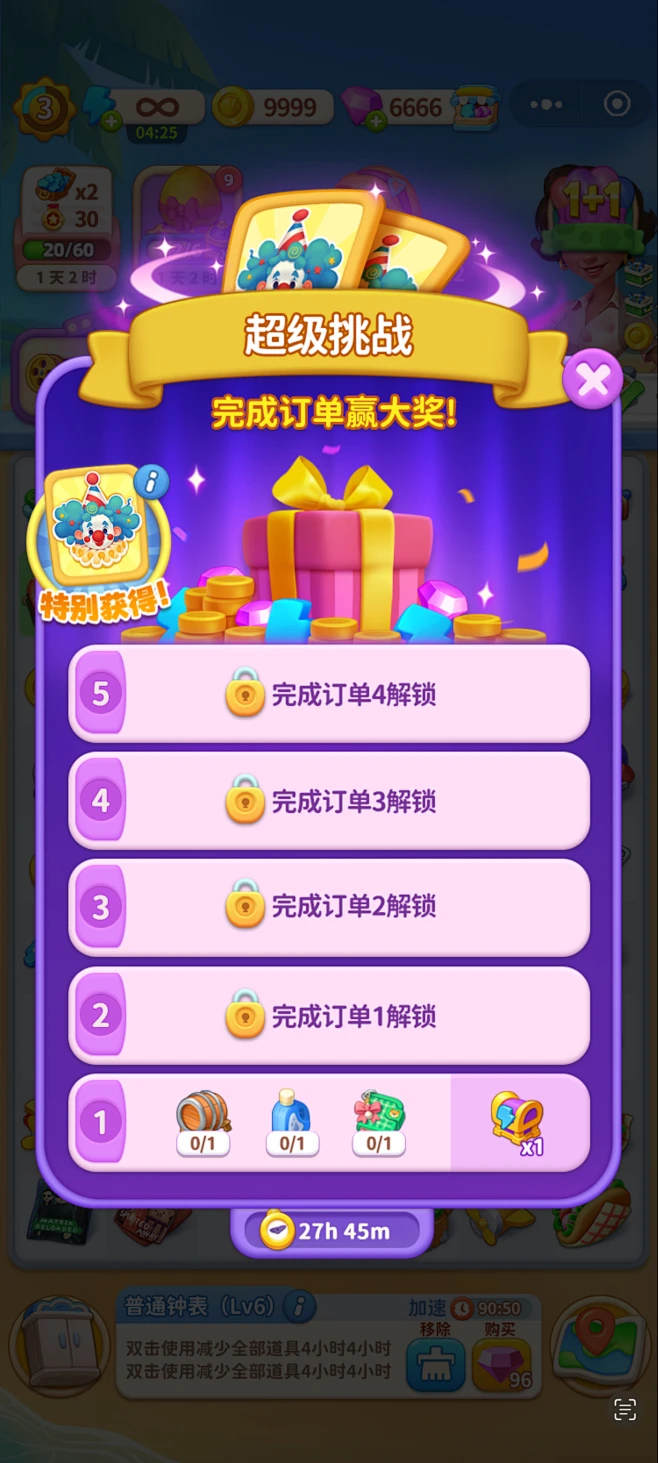658x1463 pixels.
Task: Open the wardrobe storage button
Action: coord(60,1347)
